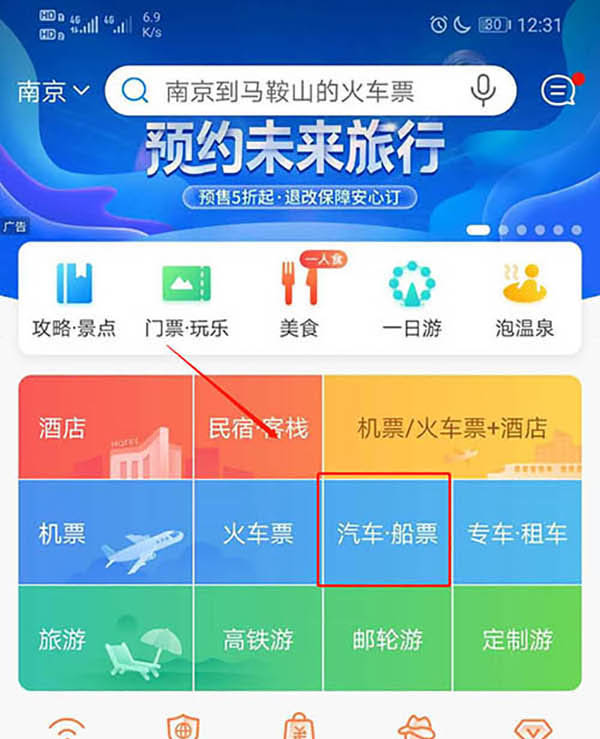Open the 预约未来旅行 promo banner
This screenshot has height=739, width=600.
click(296, 160)
